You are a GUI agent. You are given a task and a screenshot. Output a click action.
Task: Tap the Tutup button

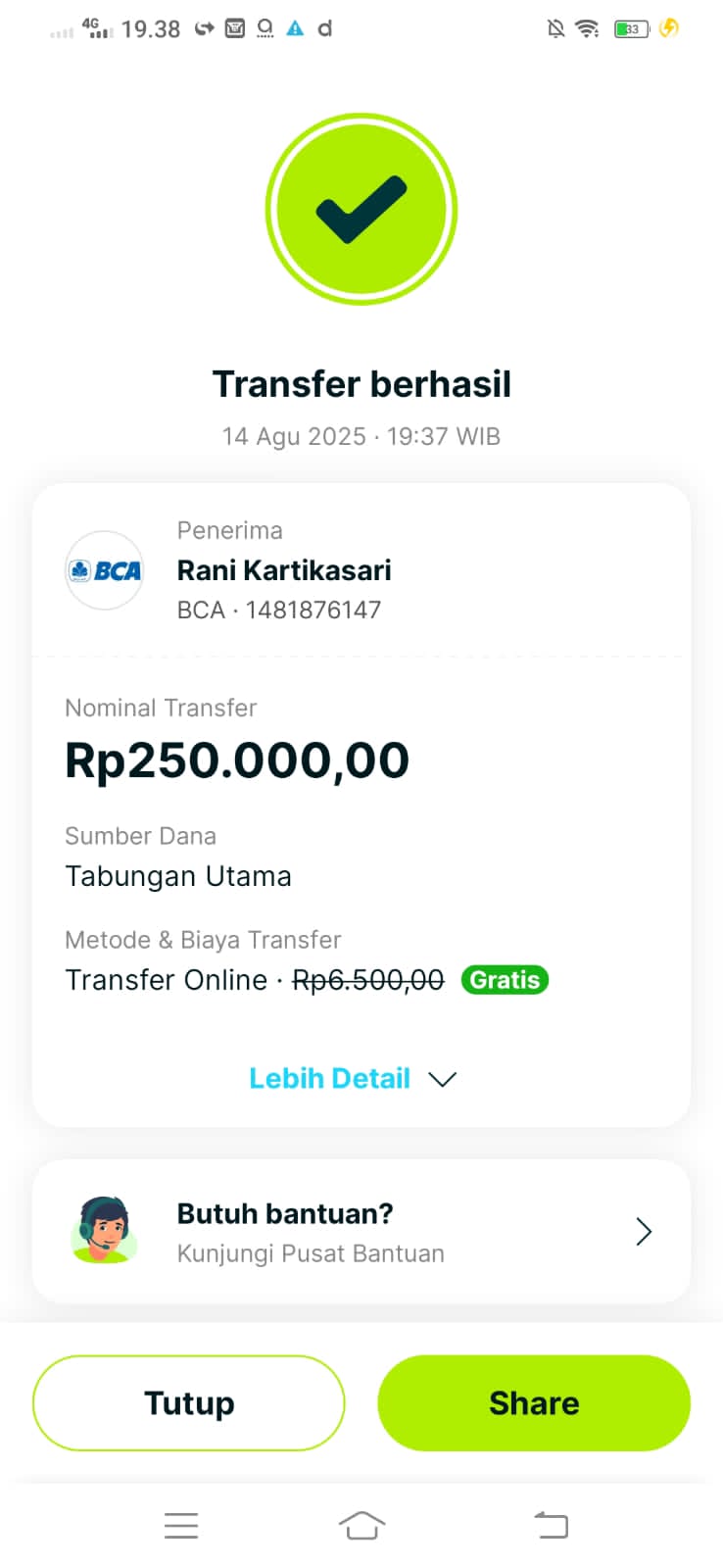point(189,1403)
